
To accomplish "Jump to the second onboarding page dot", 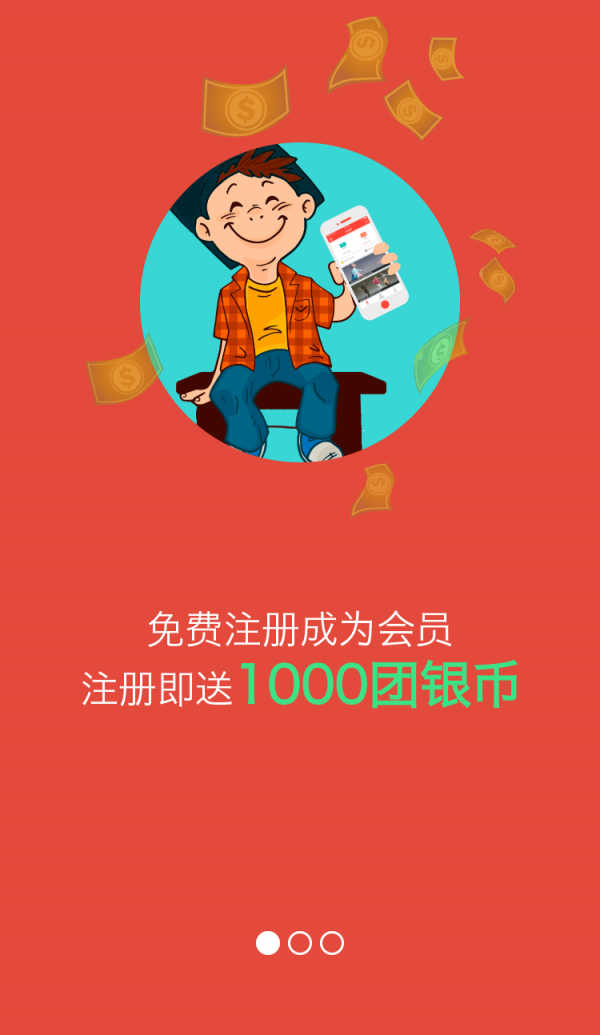I will coord(300,943).
